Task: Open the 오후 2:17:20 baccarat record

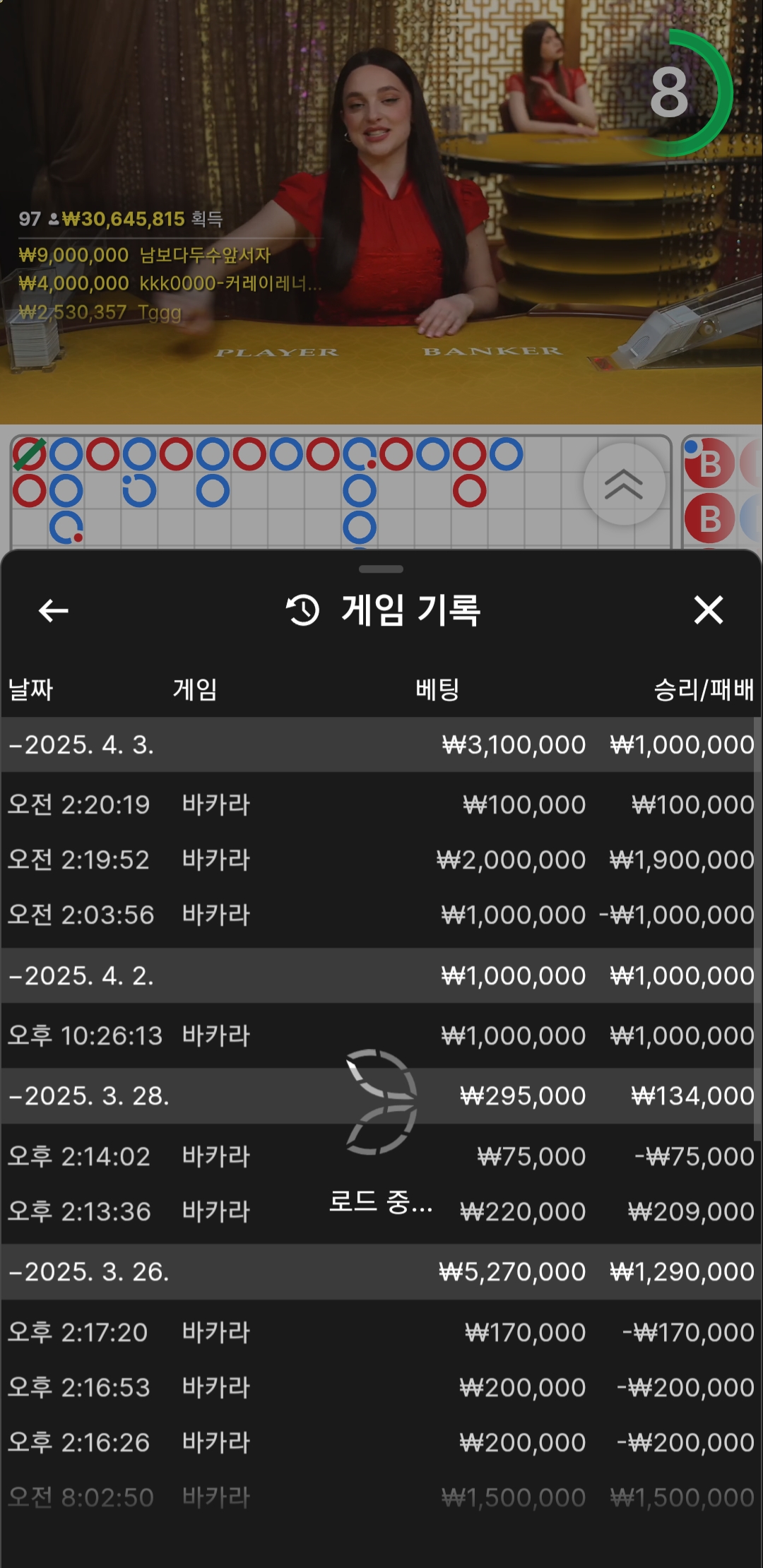Action: (x=380, y=1332)
